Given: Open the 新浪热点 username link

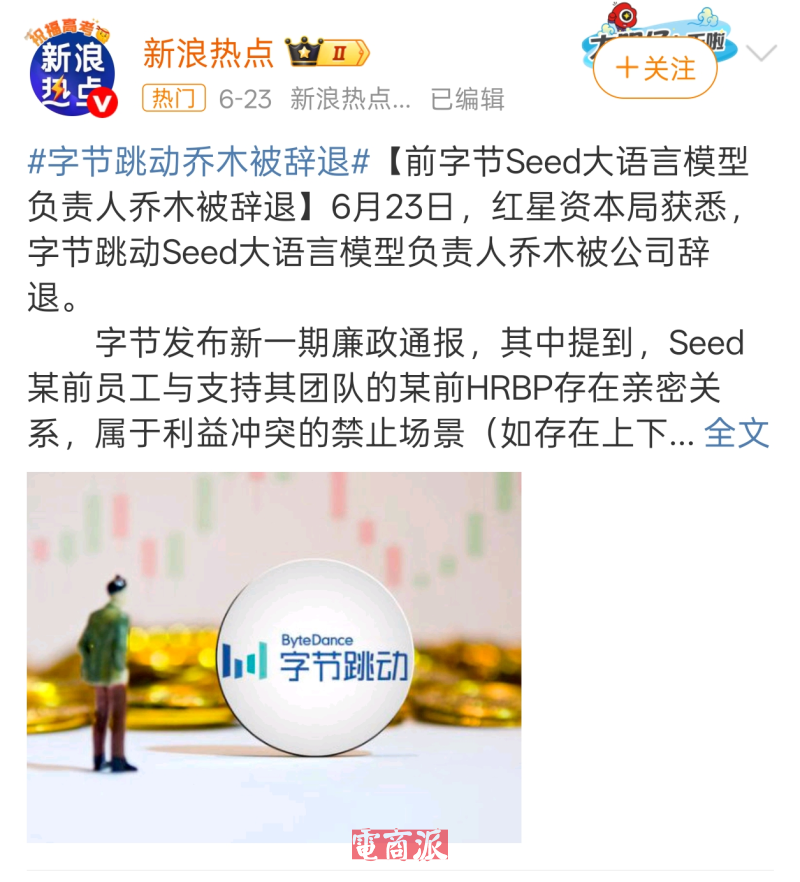Looking at the screenshot, I should (x=208, y=52).
